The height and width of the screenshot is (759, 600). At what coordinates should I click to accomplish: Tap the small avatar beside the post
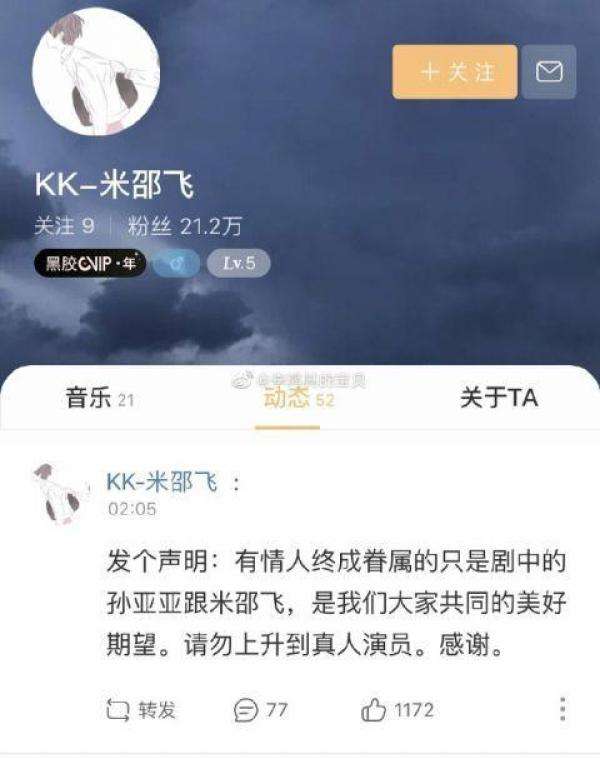[x=57, y=493]
